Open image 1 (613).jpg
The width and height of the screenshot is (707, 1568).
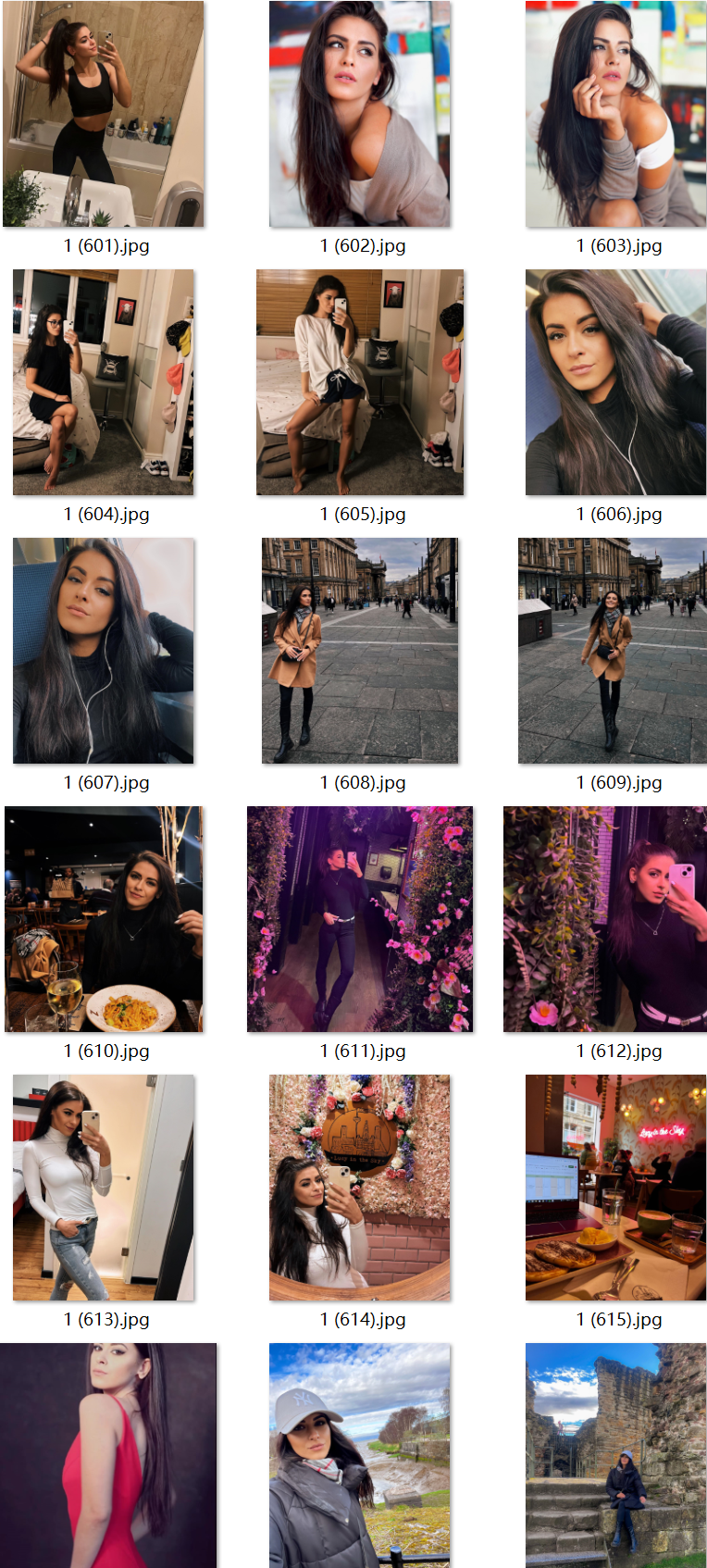click(104, 1188)
